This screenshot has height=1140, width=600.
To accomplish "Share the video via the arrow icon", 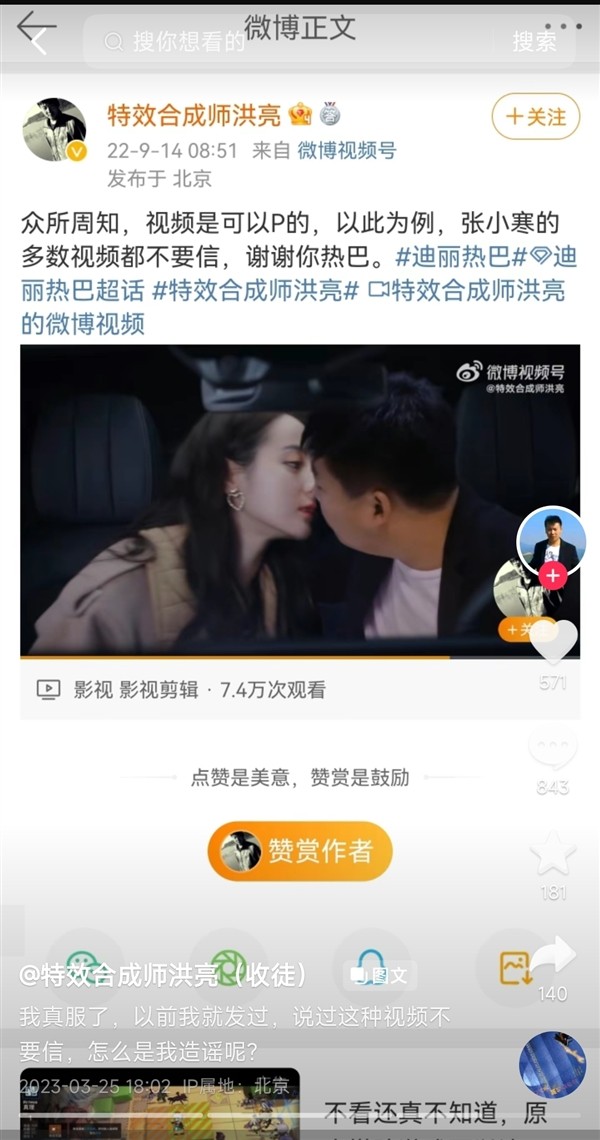I will point(552,957).
